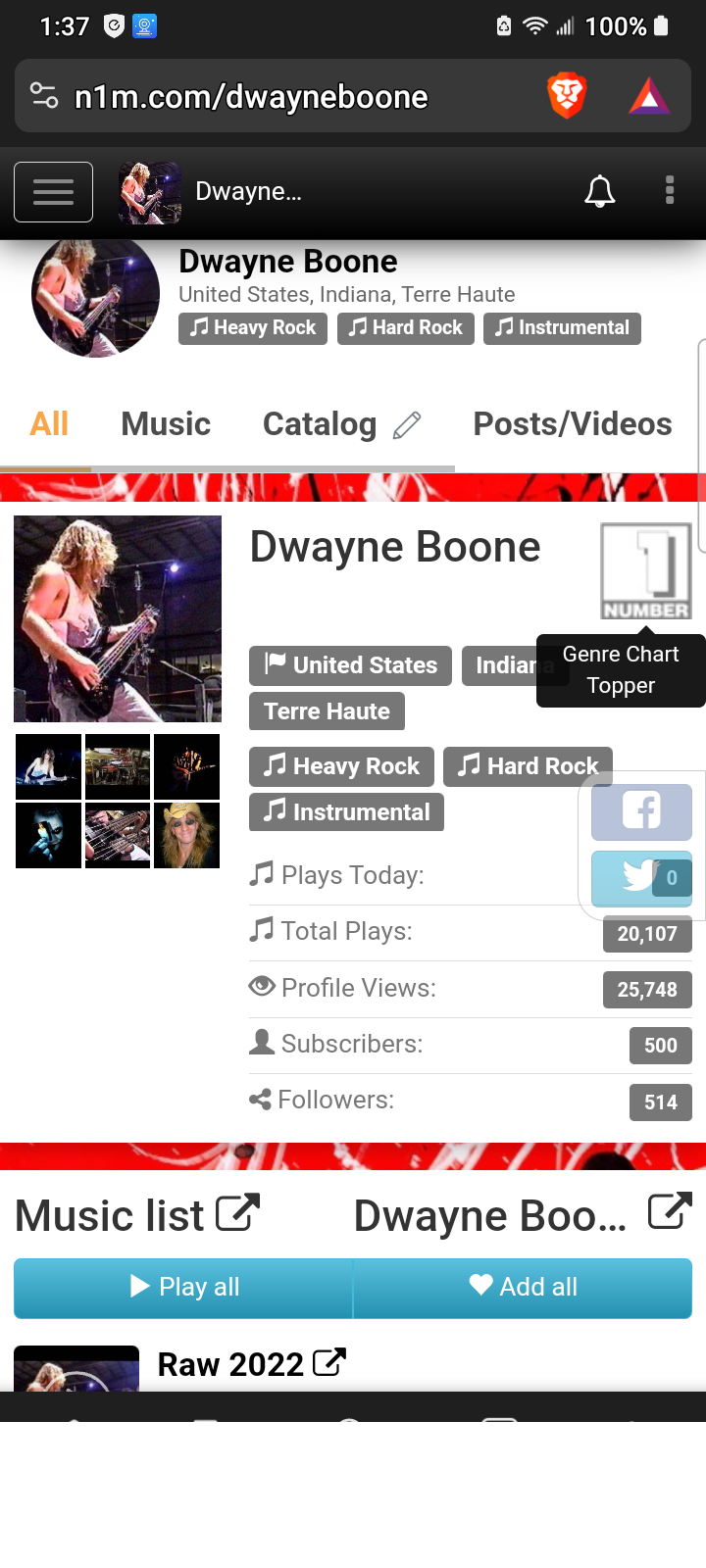View the large Dwayne Boone guitar photo

(x=118, y=618)
